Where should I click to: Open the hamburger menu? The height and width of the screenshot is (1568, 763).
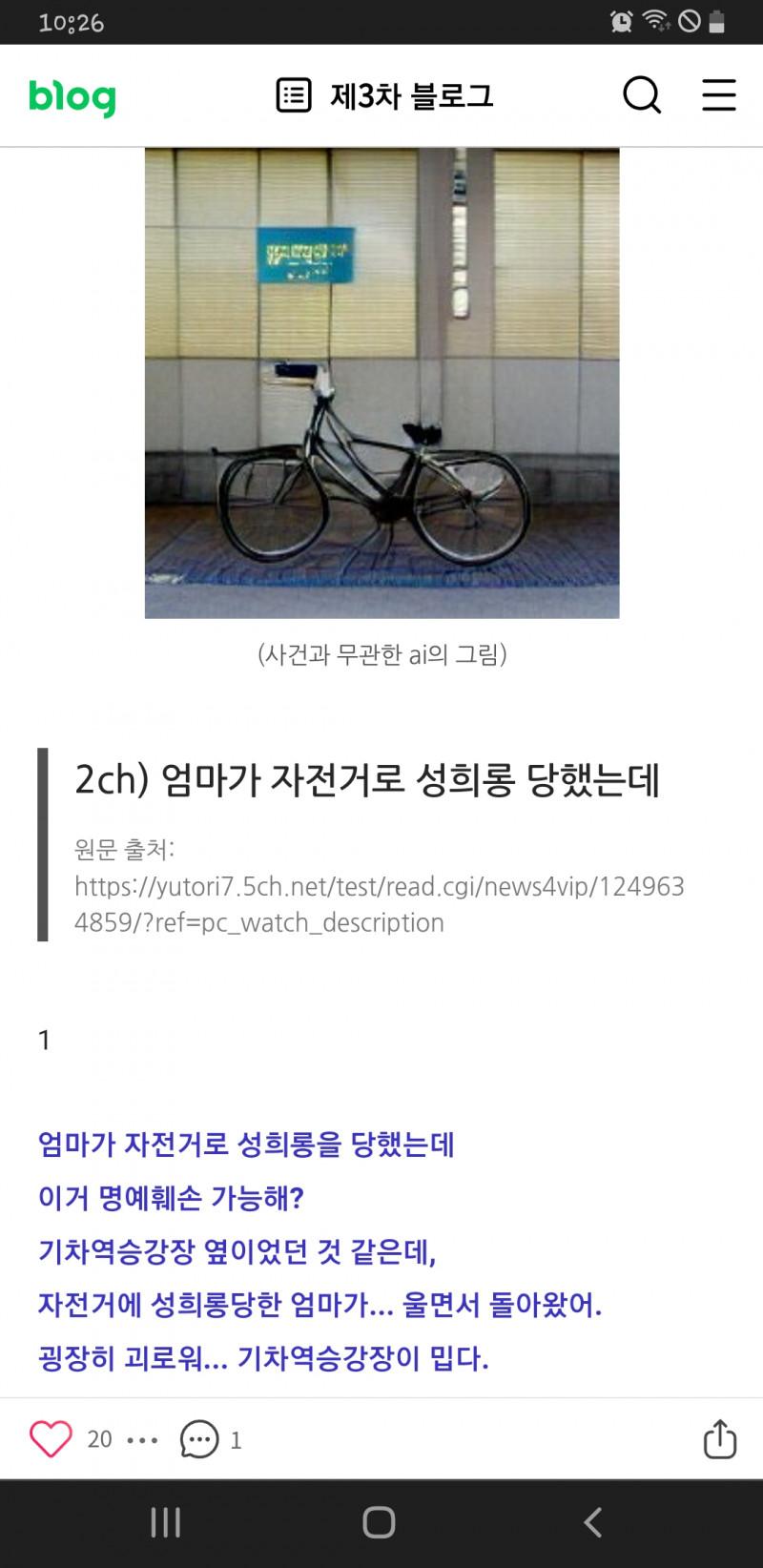pyautogui.click(x=718, y=95)
